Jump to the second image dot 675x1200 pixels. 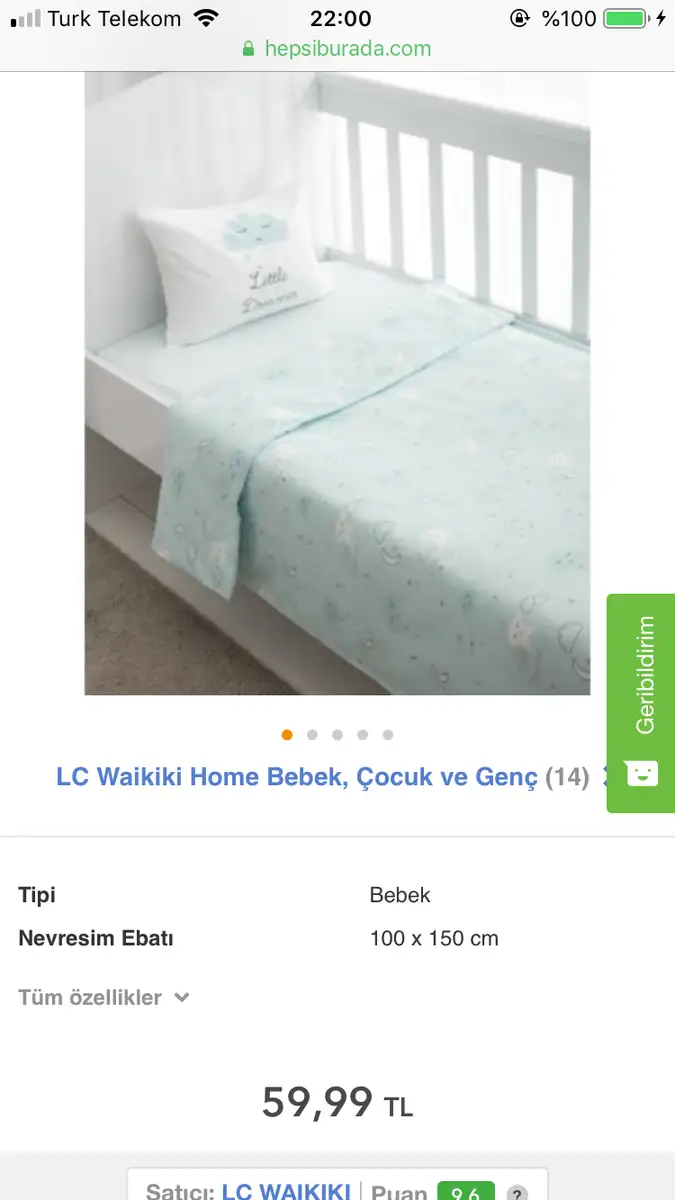[x=312, y=735]
